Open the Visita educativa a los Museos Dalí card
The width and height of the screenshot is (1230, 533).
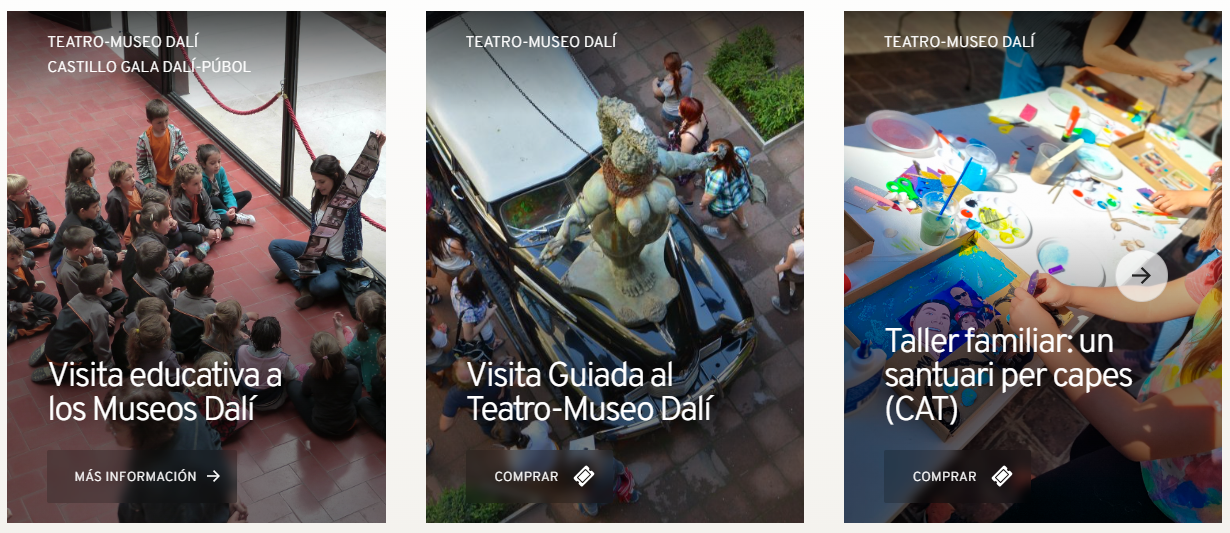click(165, 392)
